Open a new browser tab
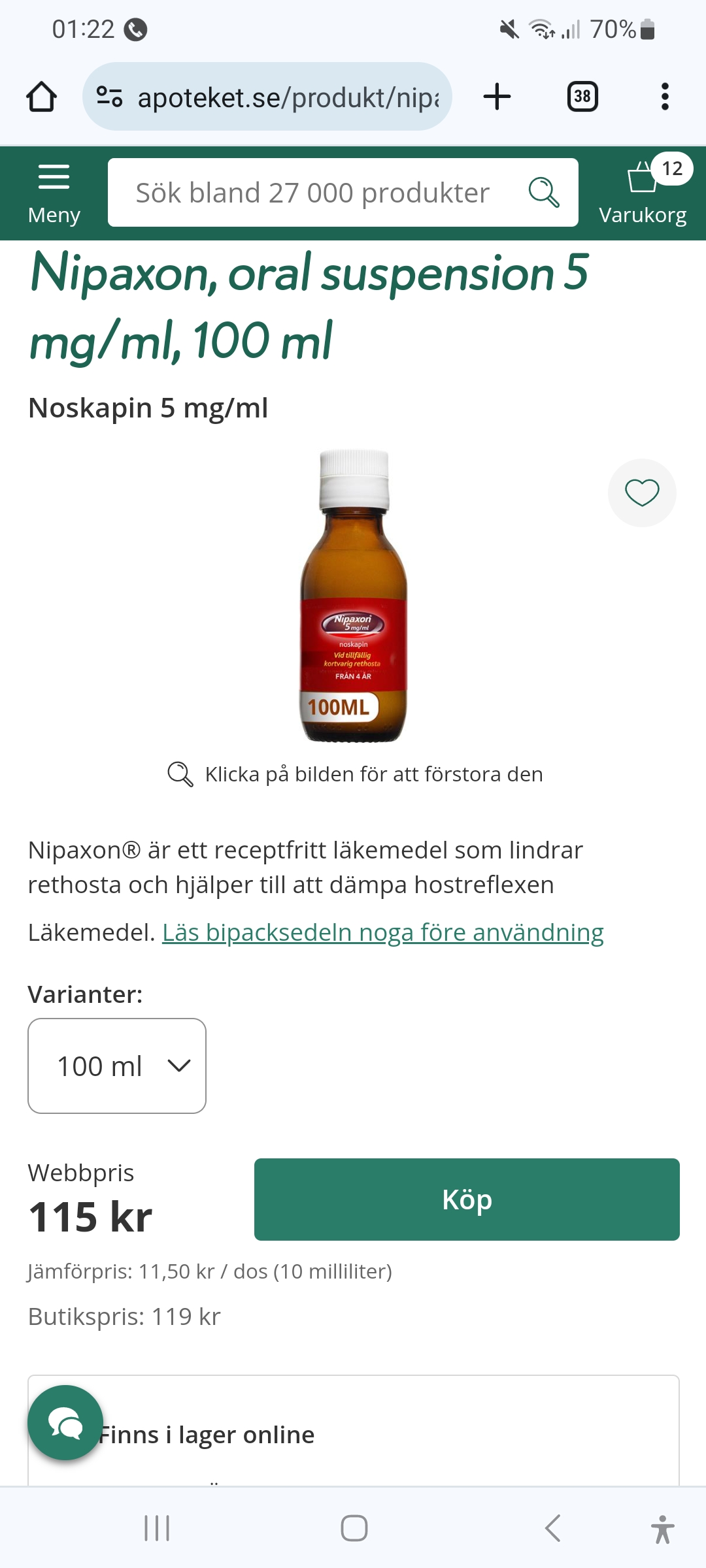The image size is (706, 1568). (x=497, y=97)
